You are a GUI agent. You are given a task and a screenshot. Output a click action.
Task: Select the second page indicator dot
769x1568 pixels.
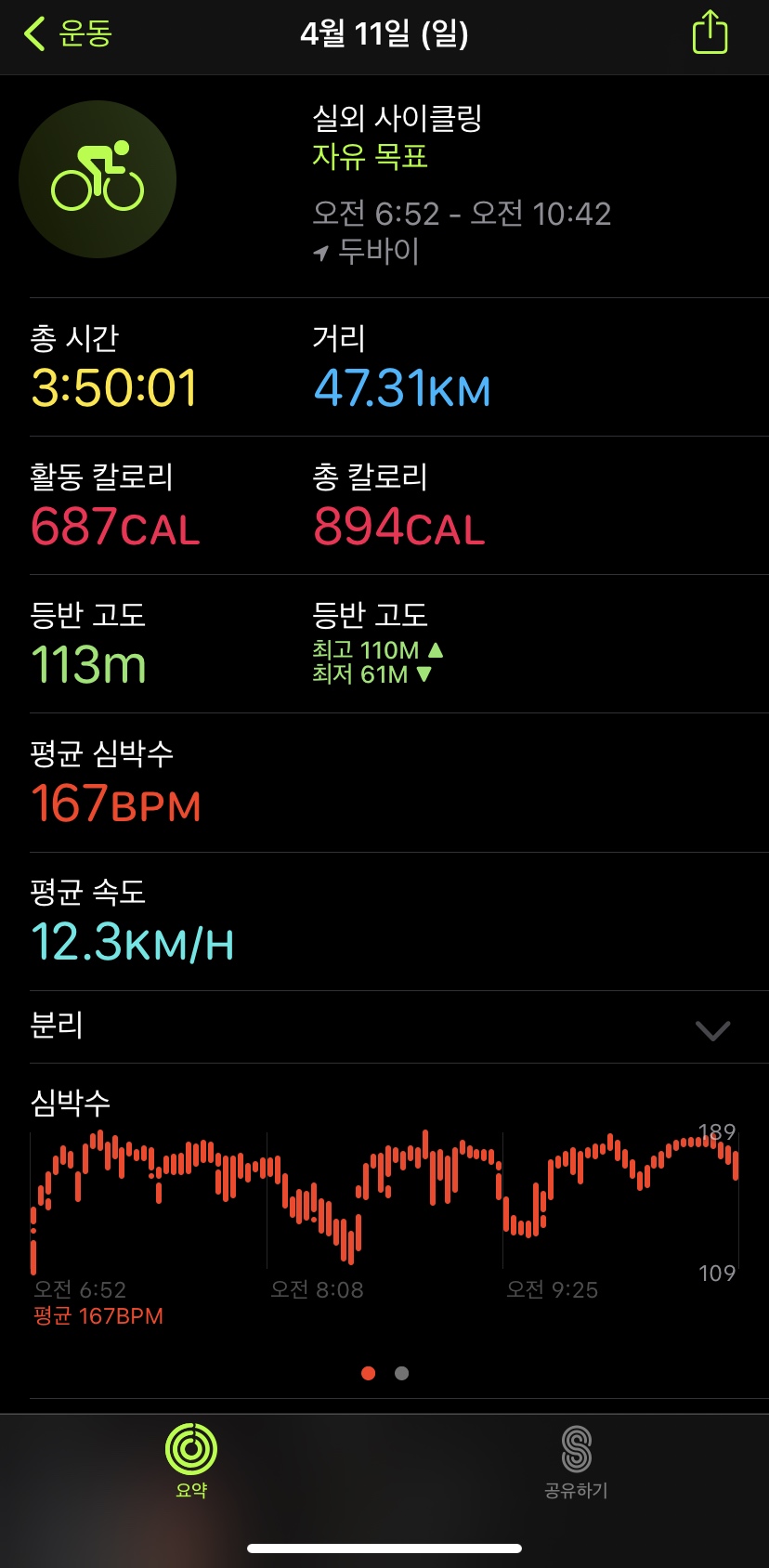401,1373
